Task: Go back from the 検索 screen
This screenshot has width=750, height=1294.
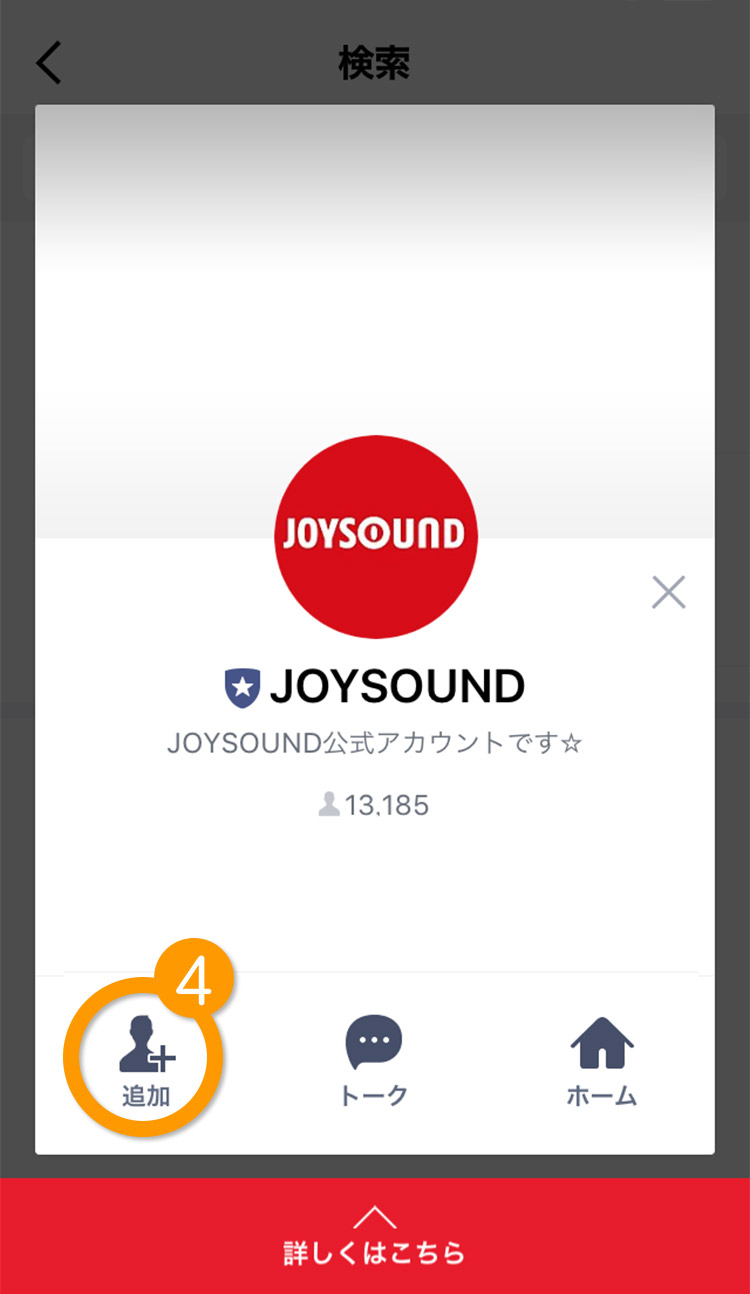Action: click(48, 63)
